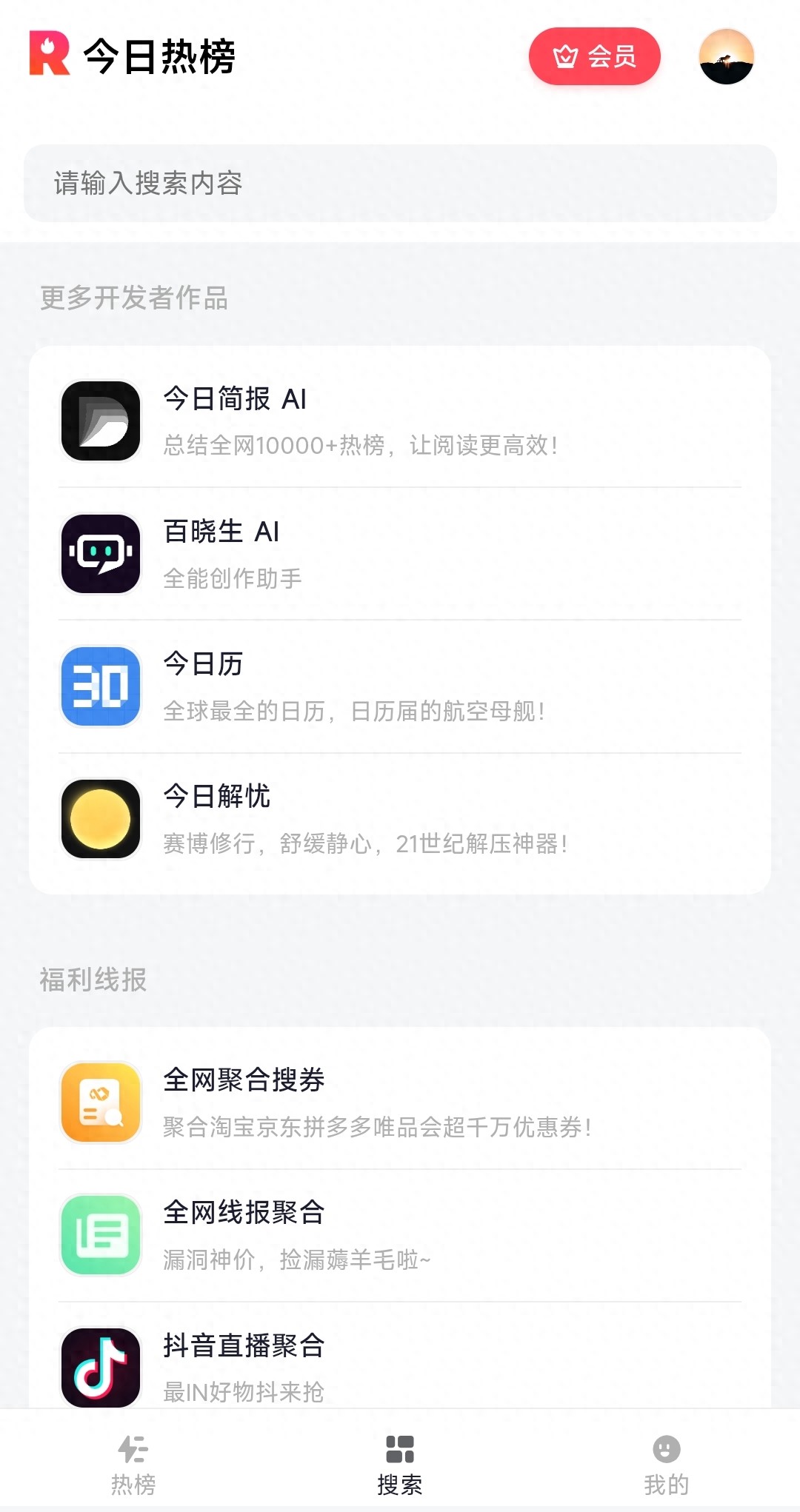The height and width of the screenshot is (1512, 800).
Task: Select the 百晓生 AI row
Action: (x=400, y=554)
